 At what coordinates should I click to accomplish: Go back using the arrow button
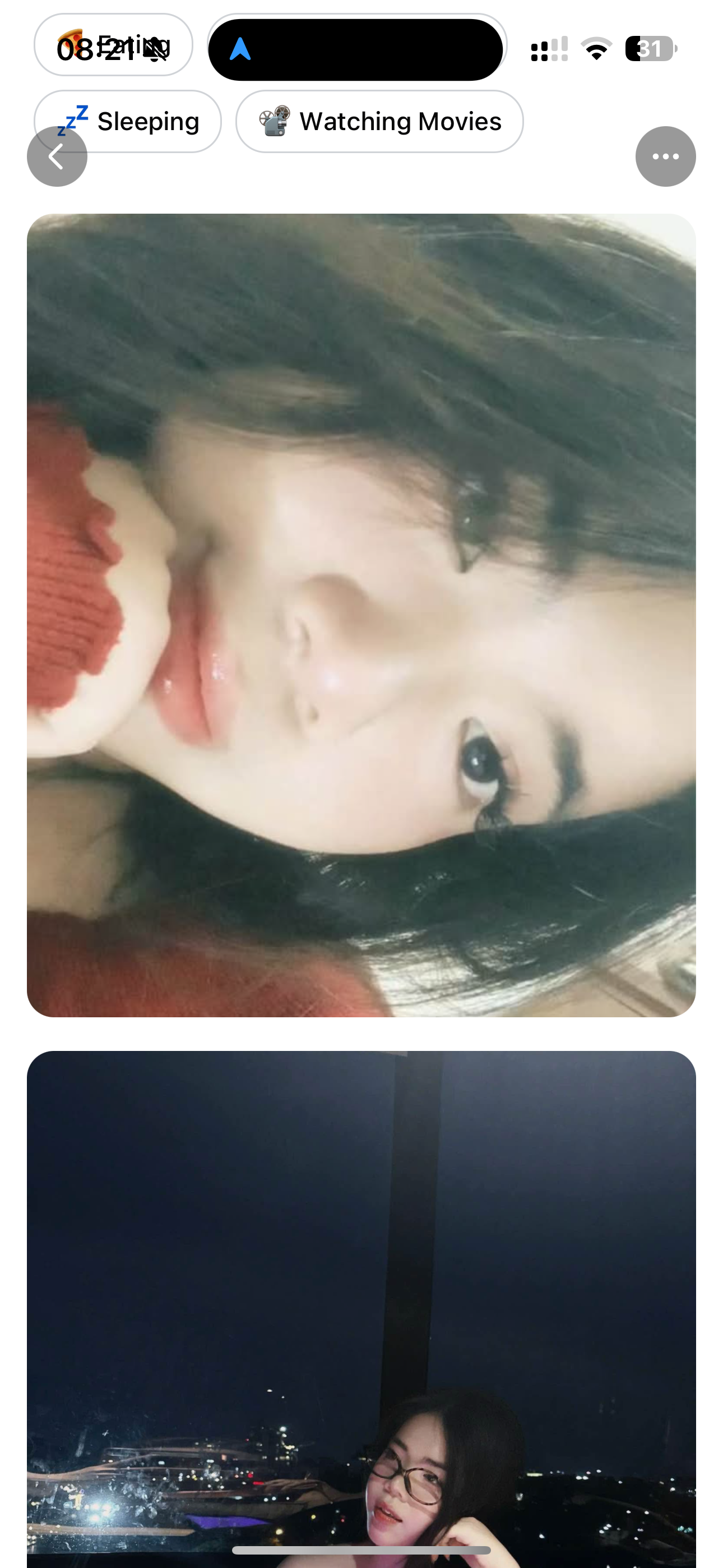coord(57,156)
